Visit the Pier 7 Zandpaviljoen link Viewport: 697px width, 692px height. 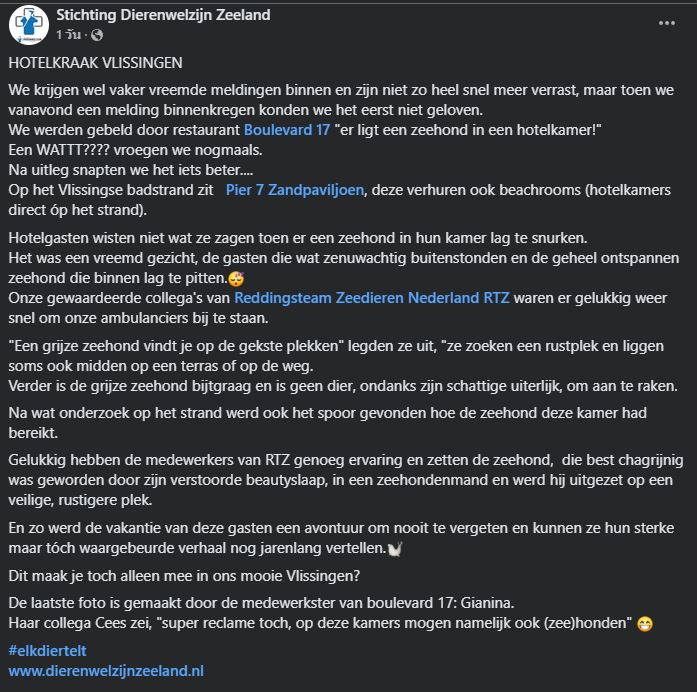[x=295, y=190]
